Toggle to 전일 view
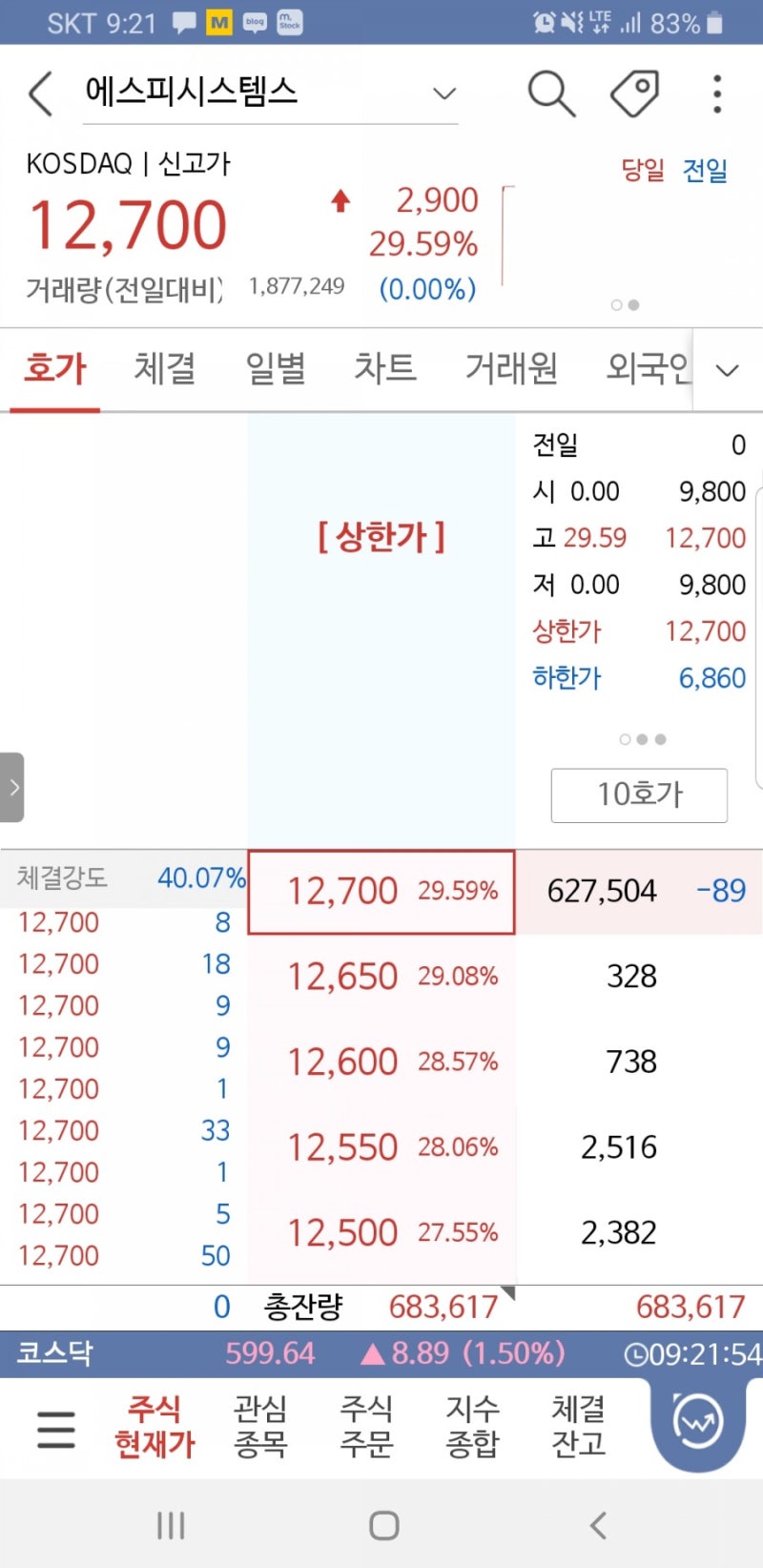The width and height of the screenshot is (763, 1568). point(706,172)
